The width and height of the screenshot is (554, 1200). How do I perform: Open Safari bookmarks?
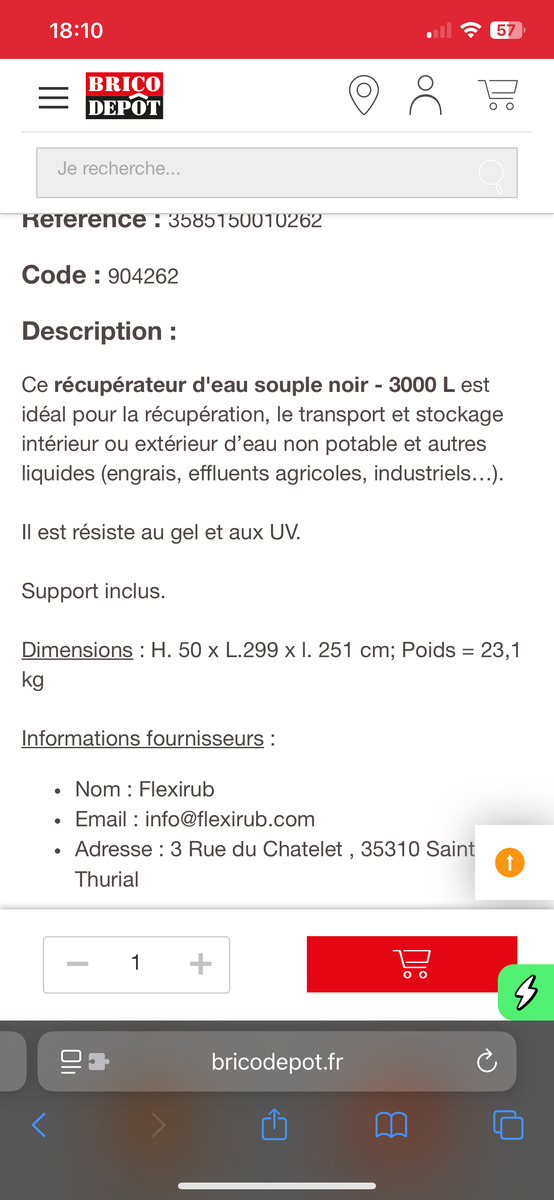tap(391, 1125)
